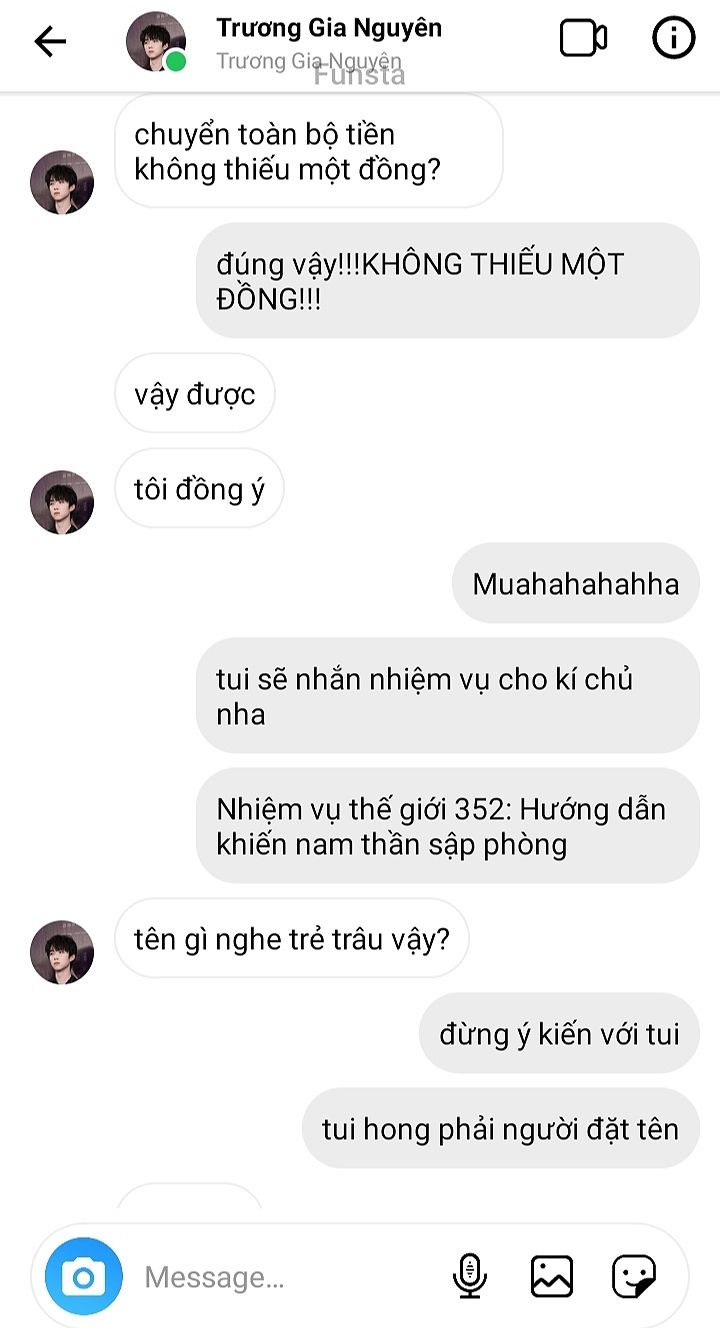Screen dimensions: 720x1328
Task: Start a video call with Trương Gia Nguyên
Action: (x=583, y=39)
